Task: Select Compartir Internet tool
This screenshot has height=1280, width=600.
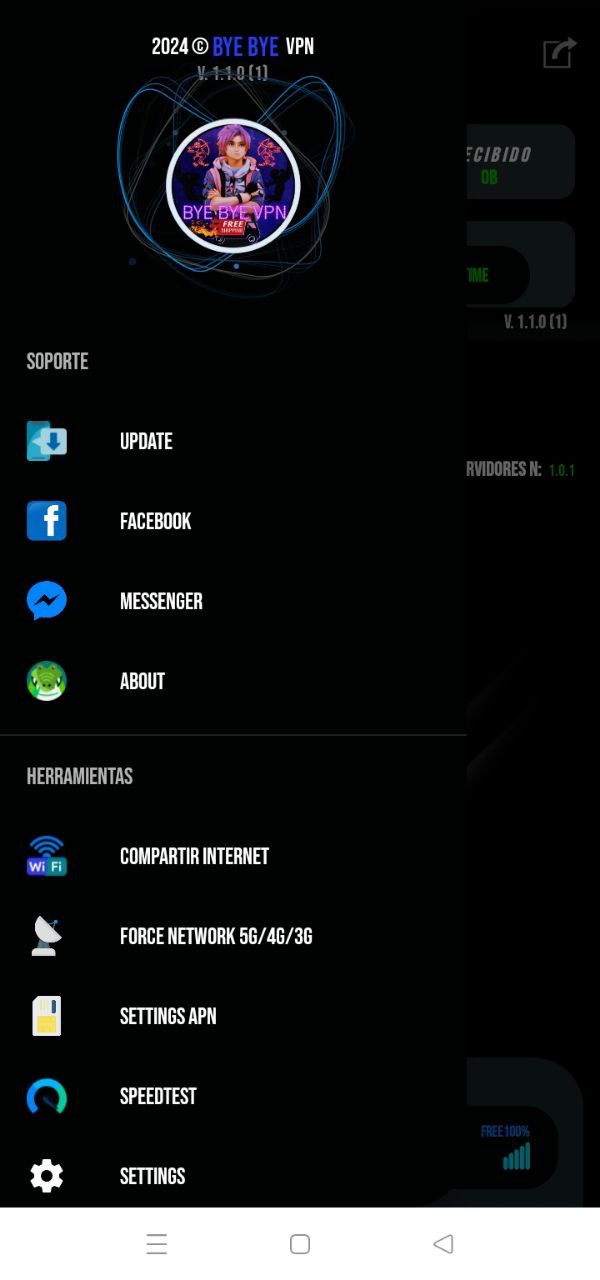Action: click(194, 856)
